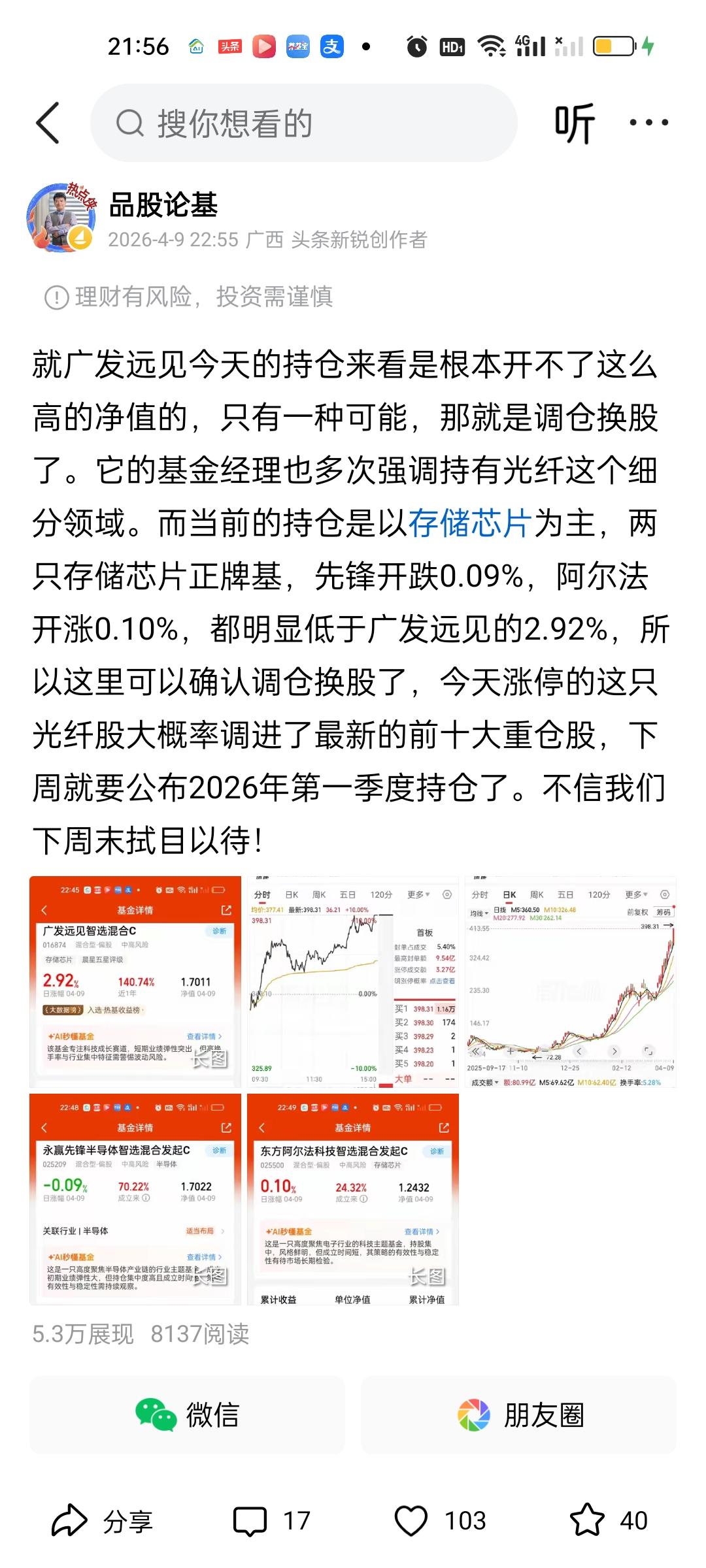Tap the search bar 搜你想看的
The image size is (706, 1568).
click(307, 124)
